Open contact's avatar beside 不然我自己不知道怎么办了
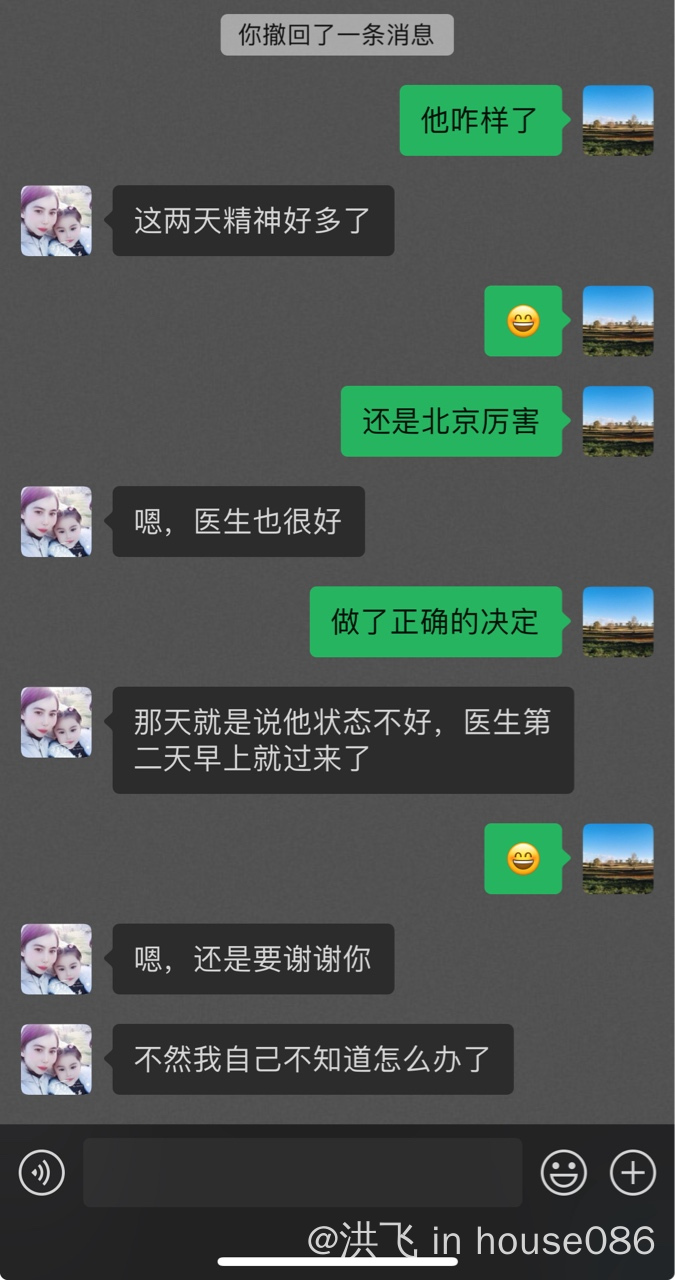 [x=56, y=1059]
